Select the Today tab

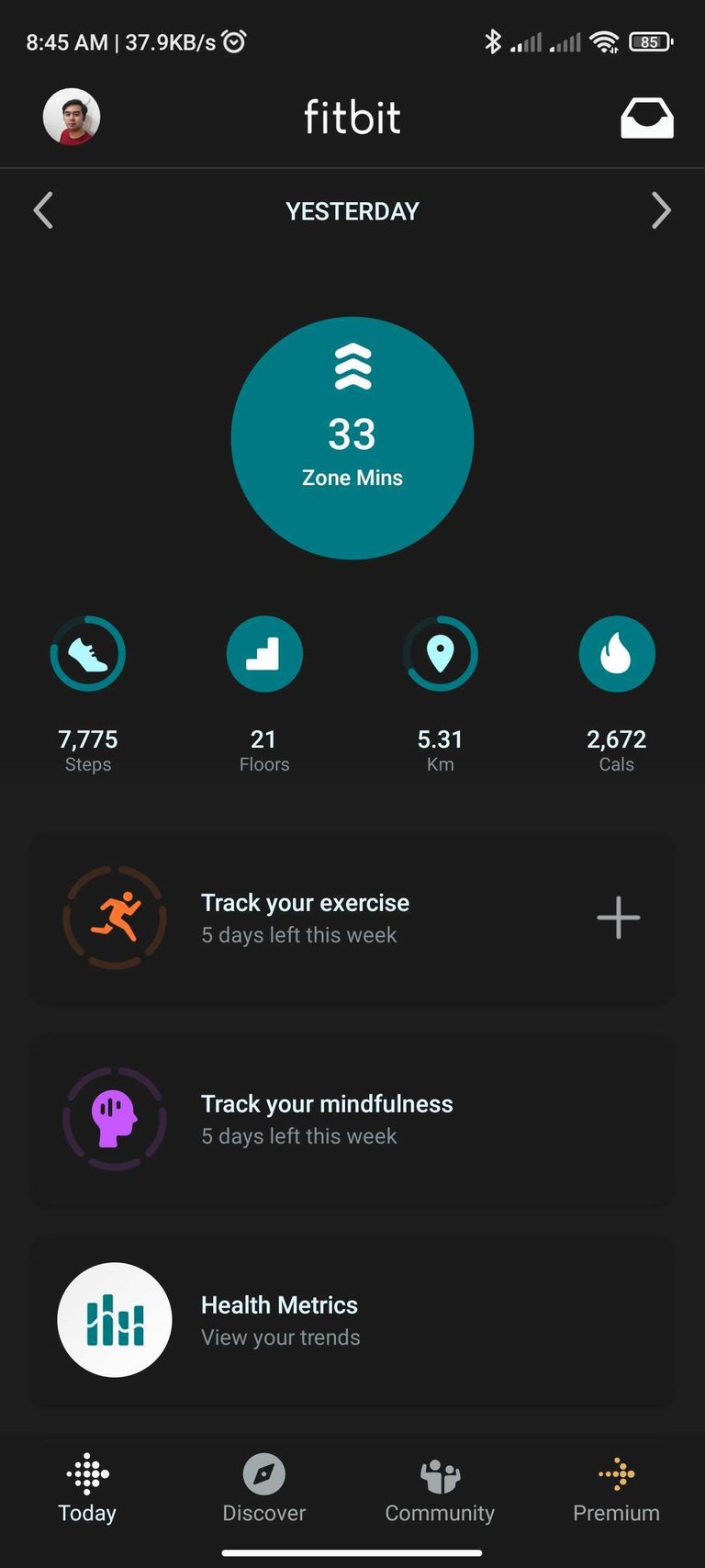87,1490
